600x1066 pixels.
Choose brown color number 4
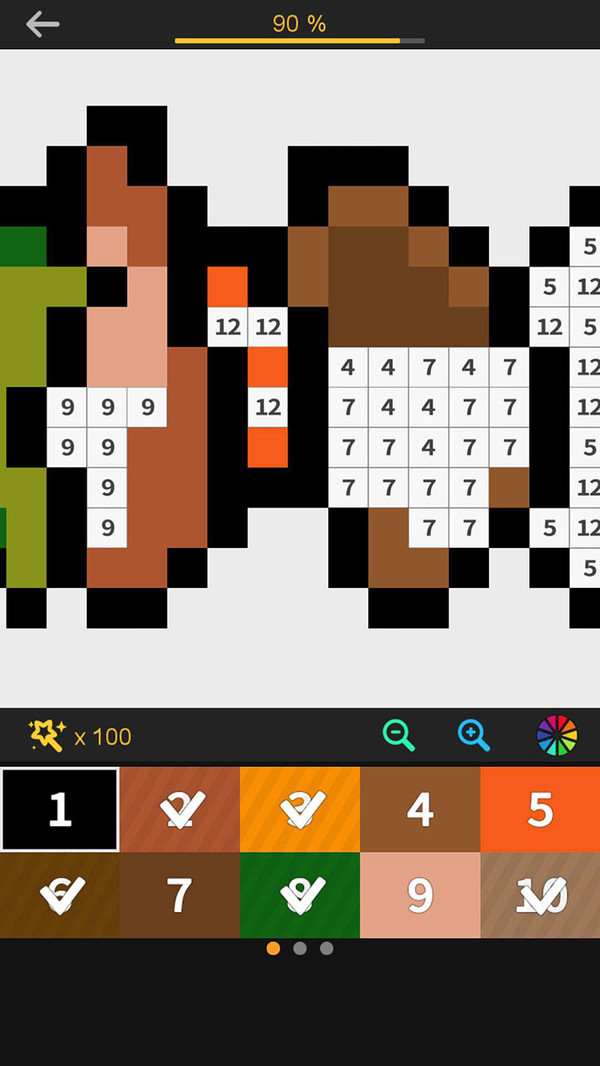(x=420, y=809)
